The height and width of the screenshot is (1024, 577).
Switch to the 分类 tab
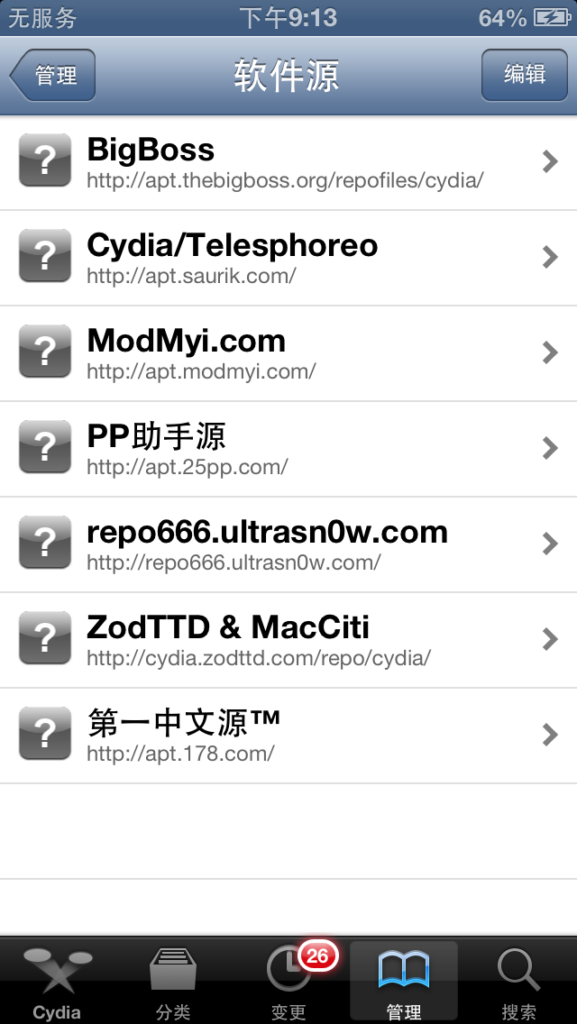pos(173,981)
